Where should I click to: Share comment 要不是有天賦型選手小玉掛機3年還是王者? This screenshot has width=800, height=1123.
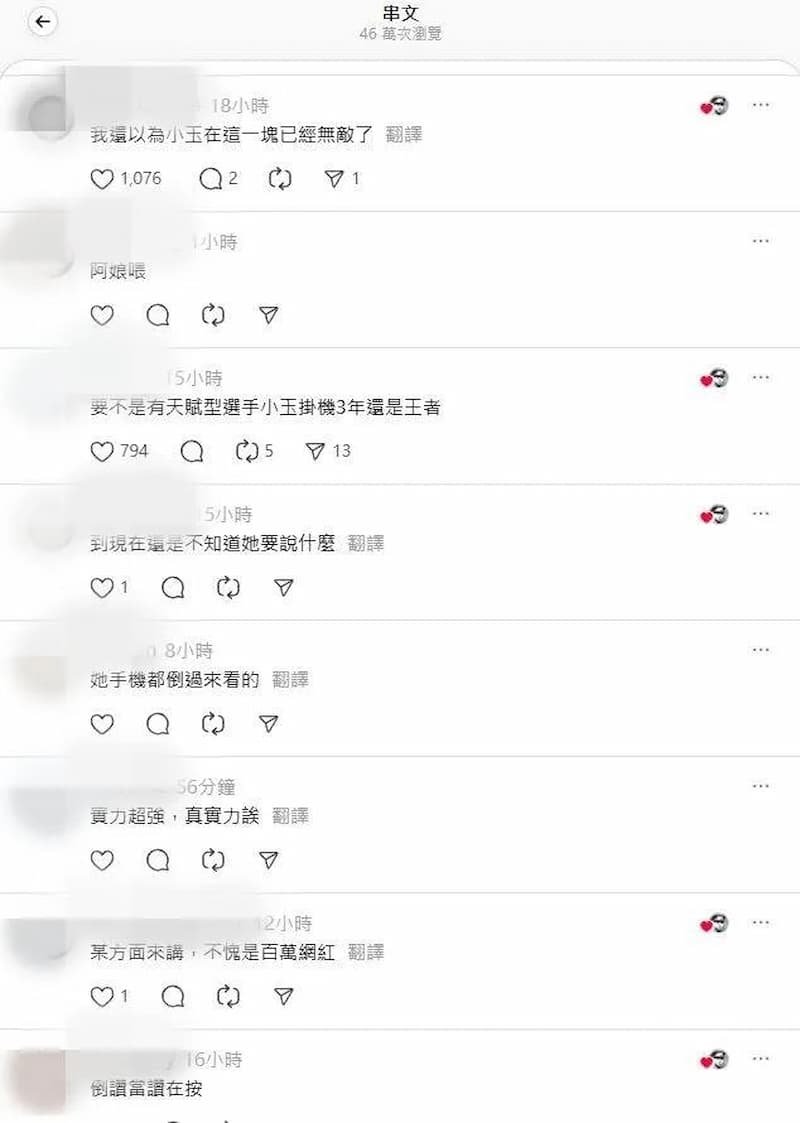tap(315, 451)
